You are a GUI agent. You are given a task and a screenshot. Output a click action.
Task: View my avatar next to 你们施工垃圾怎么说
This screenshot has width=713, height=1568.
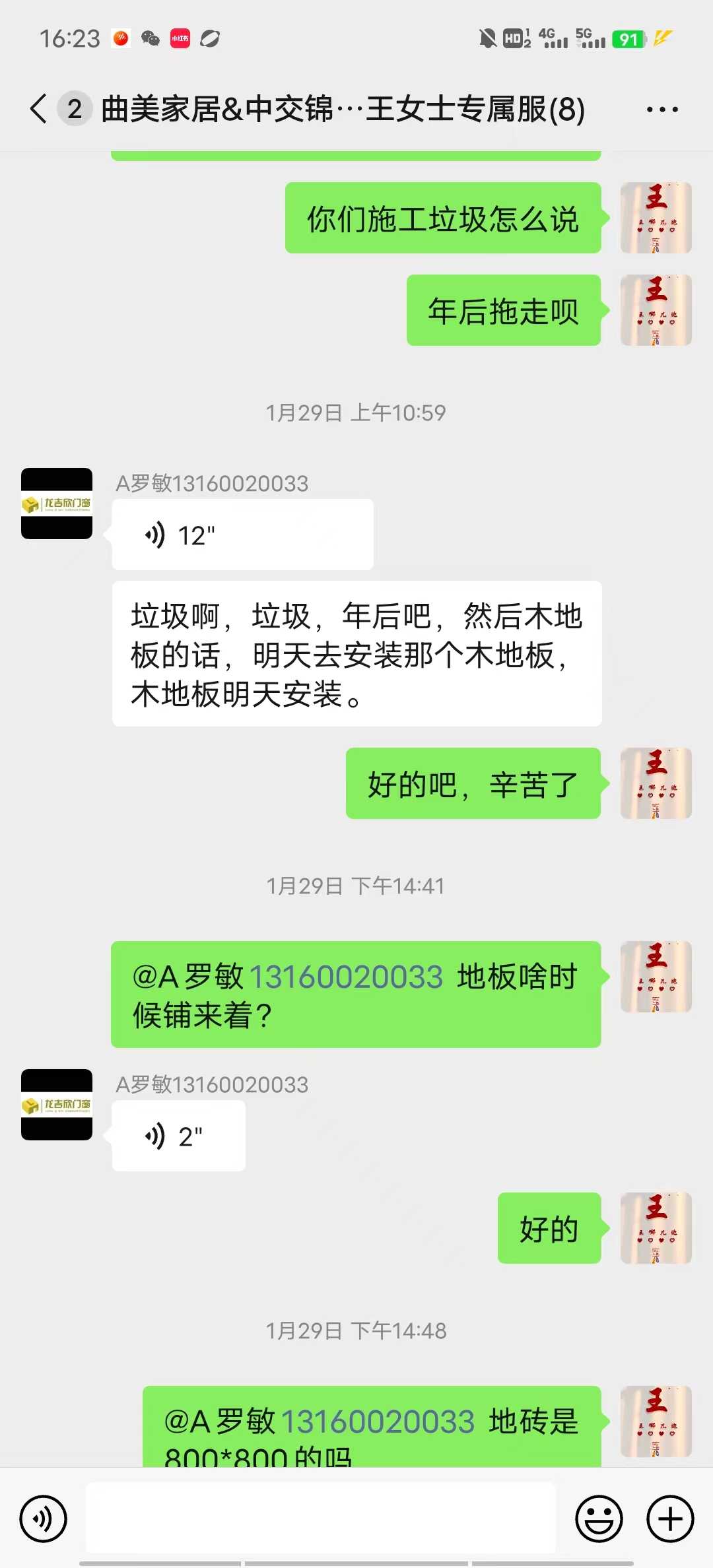[656, 218]
